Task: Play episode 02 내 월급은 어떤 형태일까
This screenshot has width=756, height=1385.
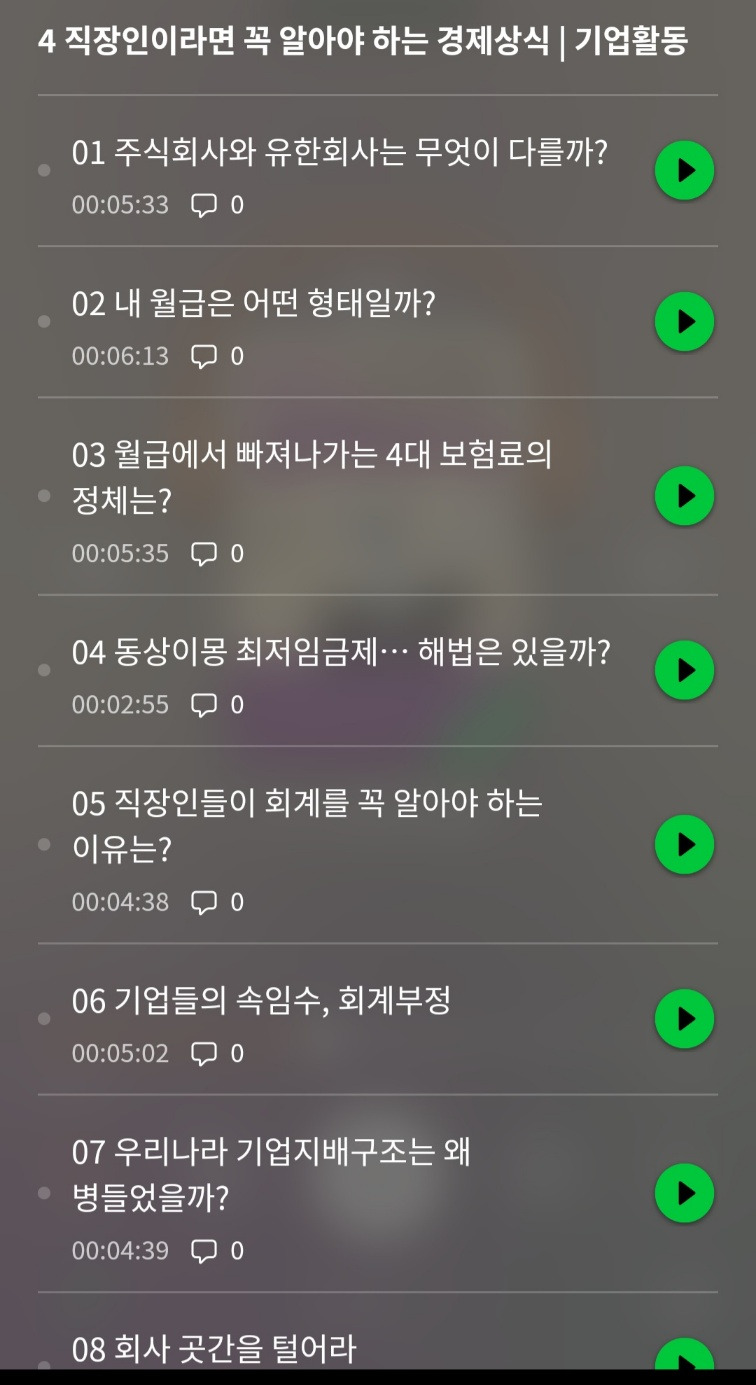Action: (684, 321)
